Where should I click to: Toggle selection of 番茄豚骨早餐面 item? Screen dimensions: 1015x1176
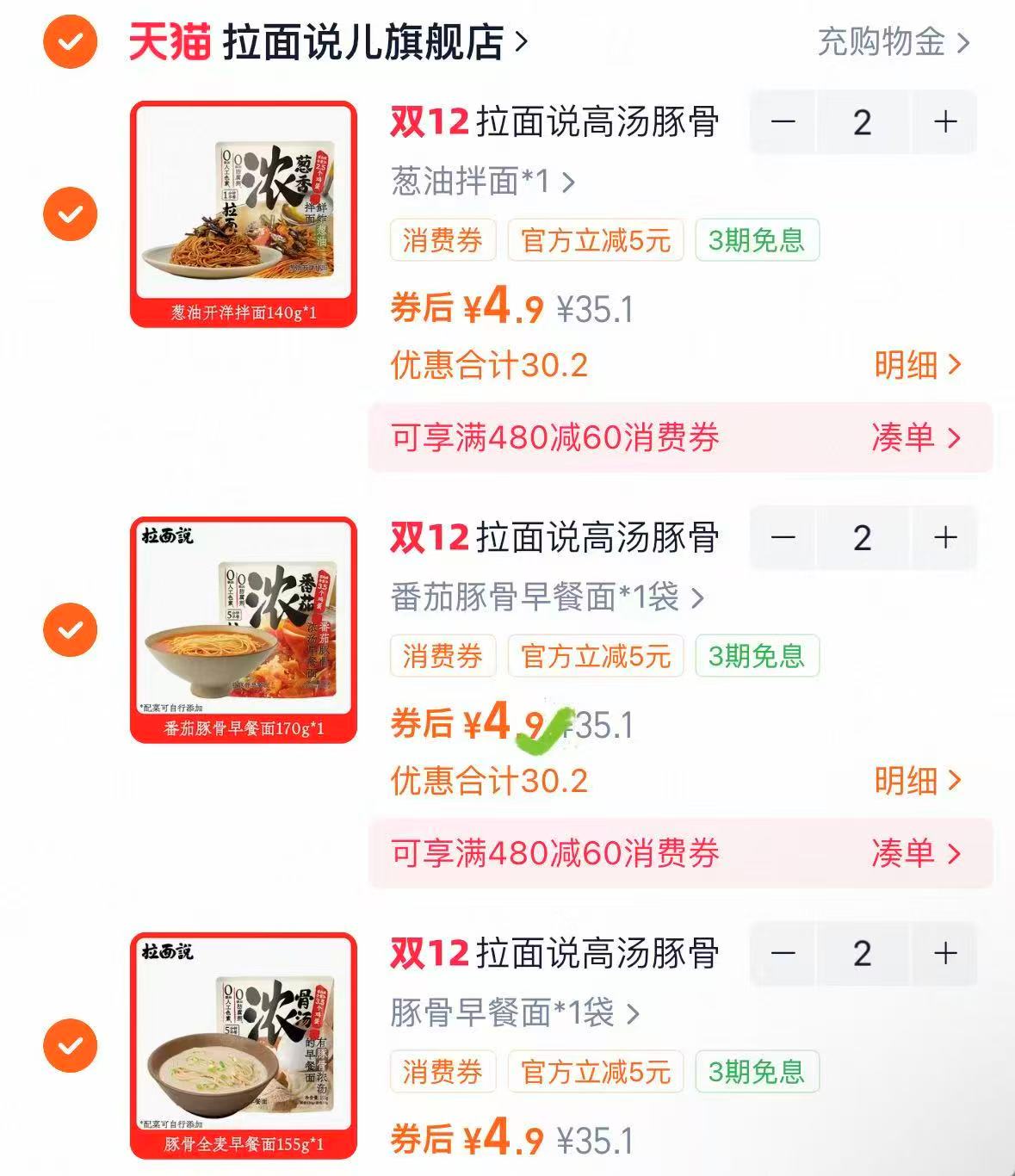click(71, 627)
